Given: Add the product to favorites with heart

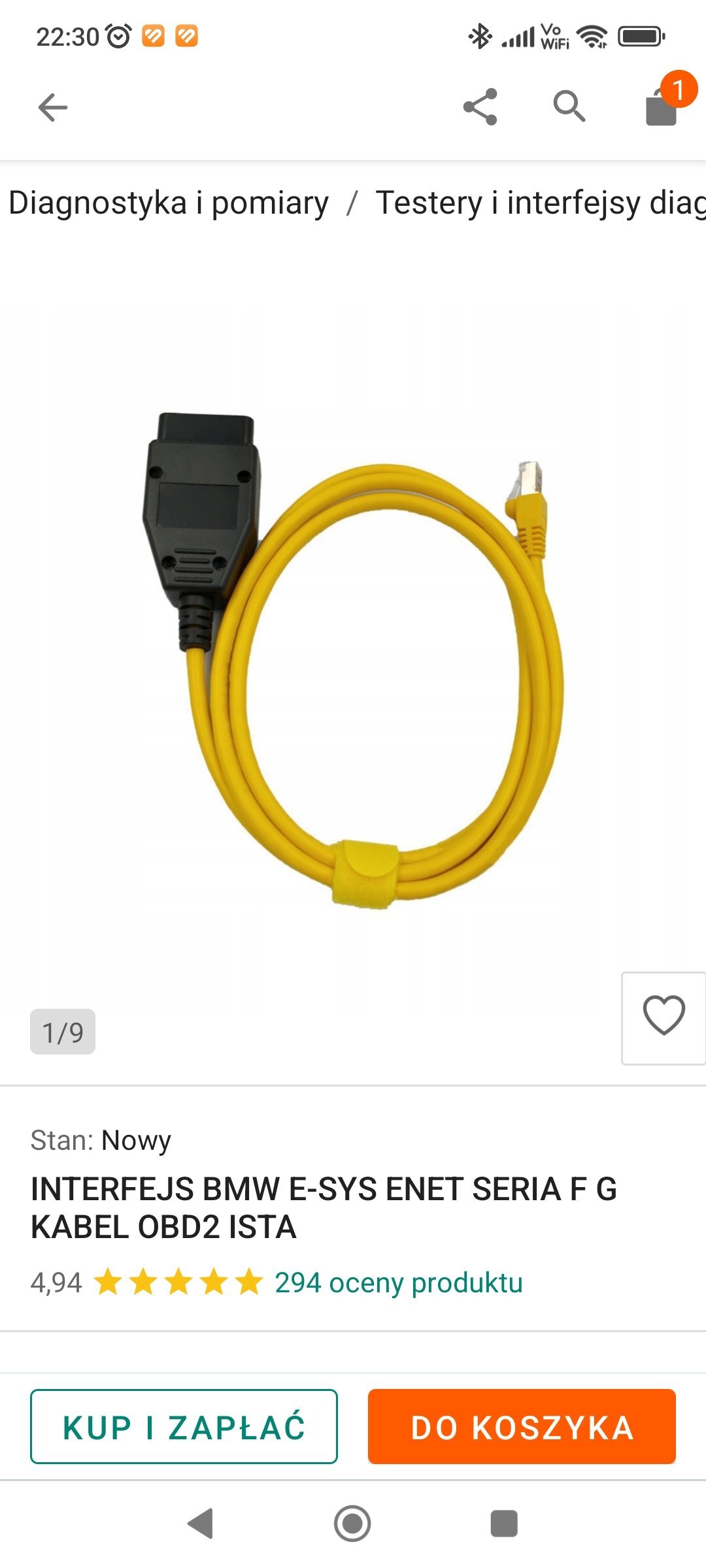Looking at the screenshot, I should tap(664, 1018).
